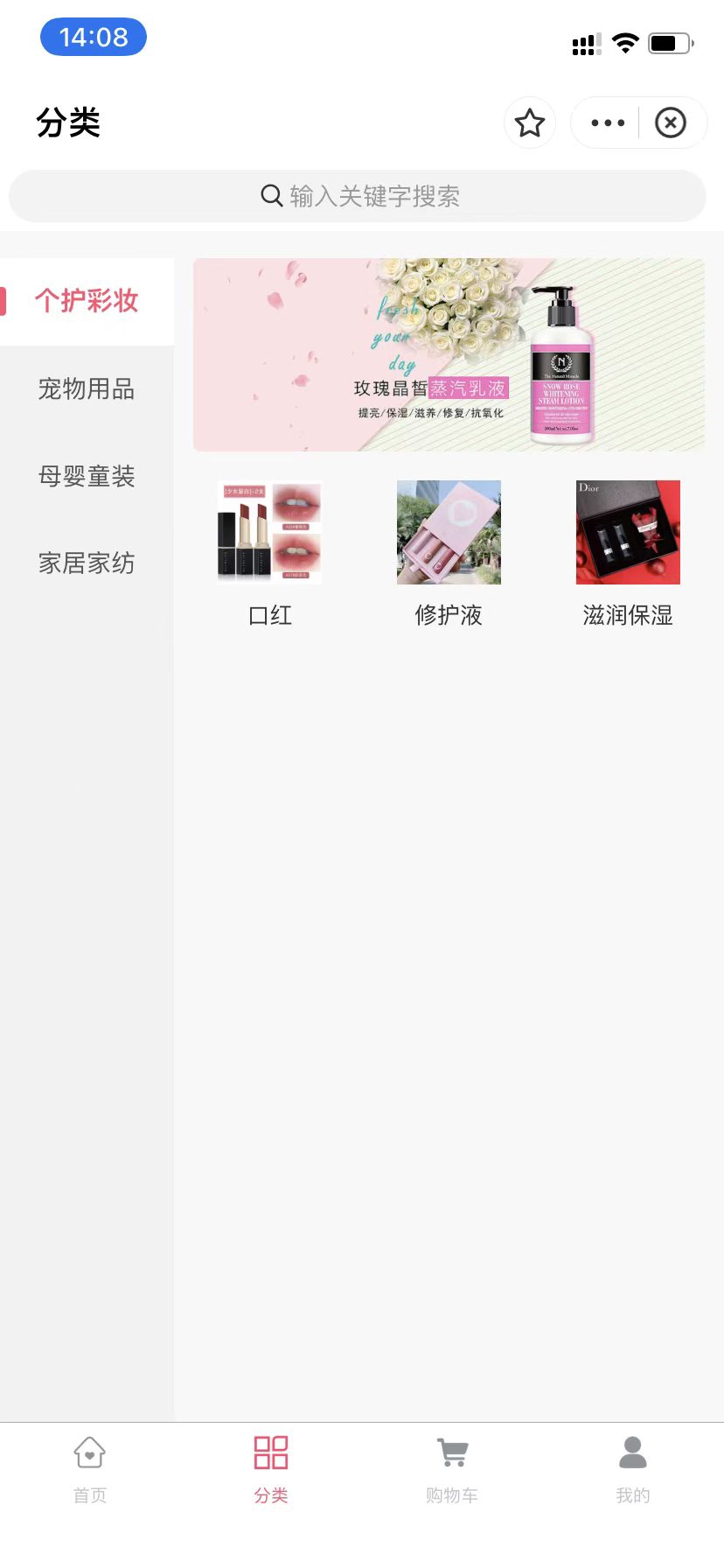Show the 母婴童装 category
The width and height of the screenshot is (724, 1568).
[87, 476]
